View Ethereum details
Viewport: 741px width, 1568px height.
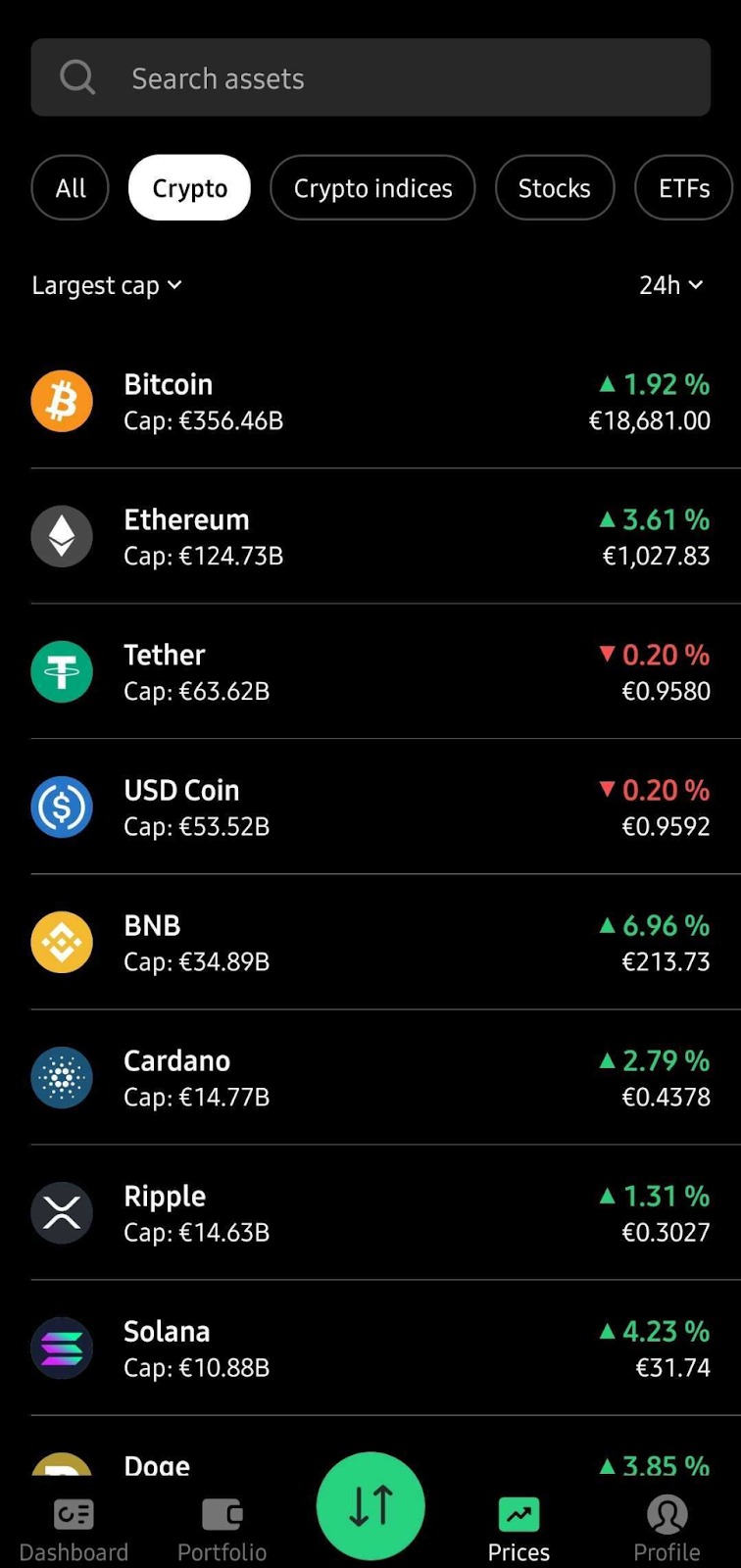370,536
